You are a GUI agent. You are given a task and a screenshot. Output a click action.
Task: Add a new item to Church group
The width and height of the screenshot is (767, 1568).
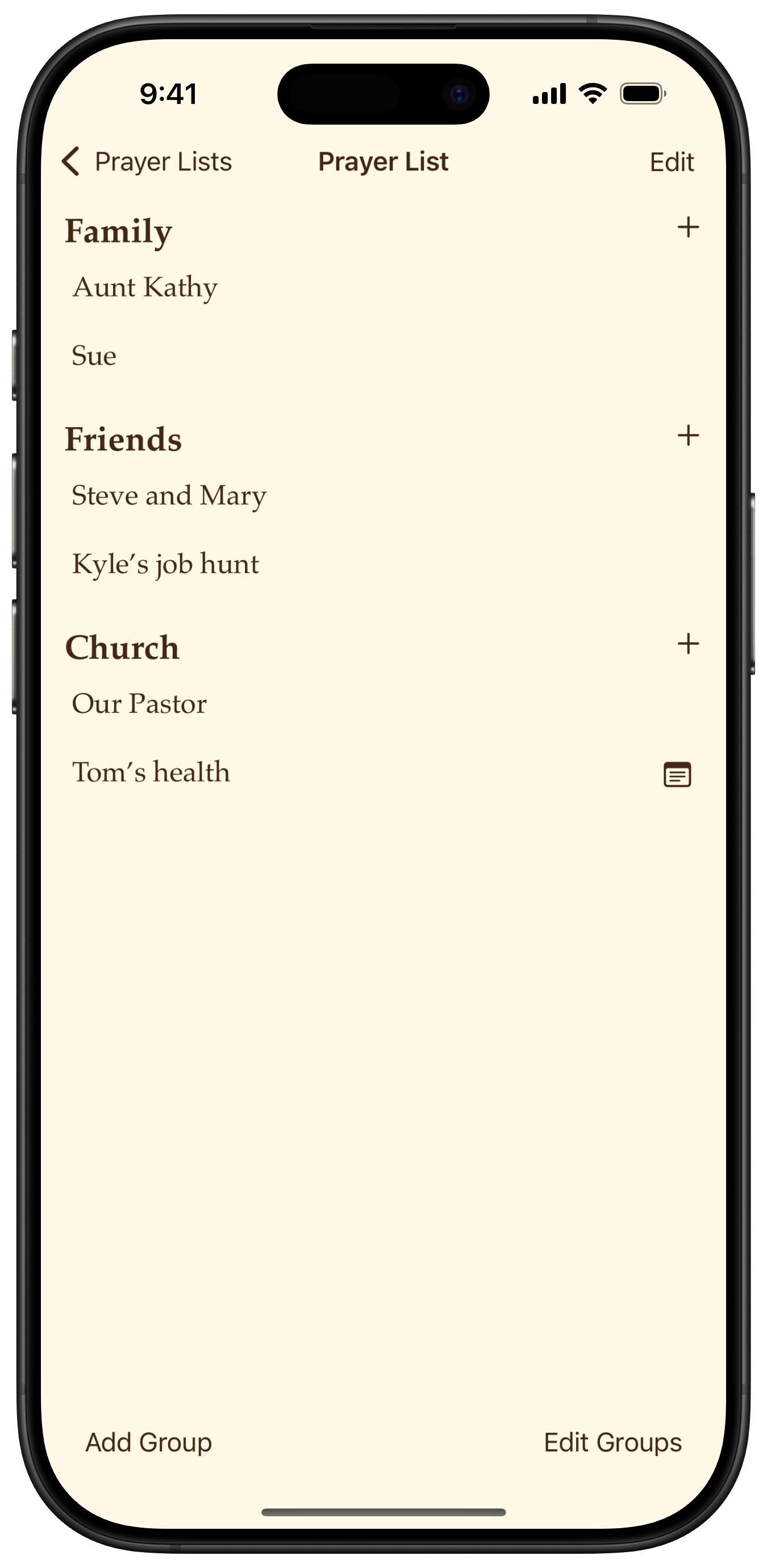[x=688, y=644]
